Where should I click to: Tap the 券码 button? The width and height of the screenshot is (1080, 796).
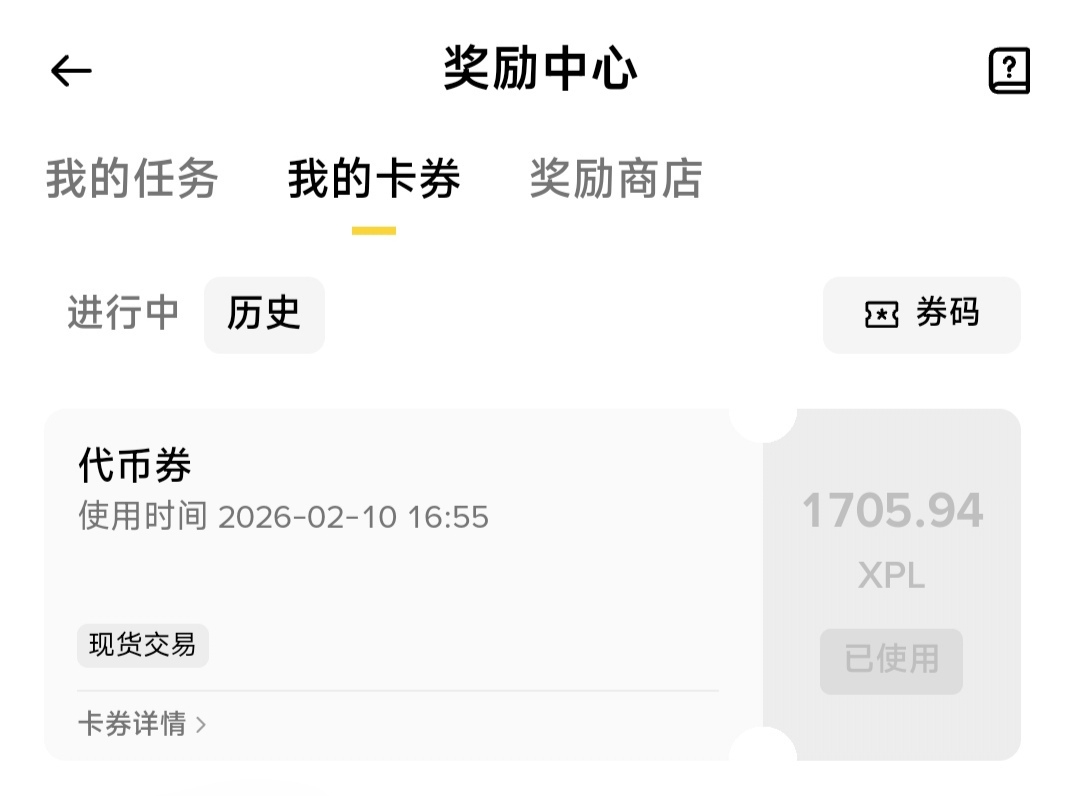point(921,315)
